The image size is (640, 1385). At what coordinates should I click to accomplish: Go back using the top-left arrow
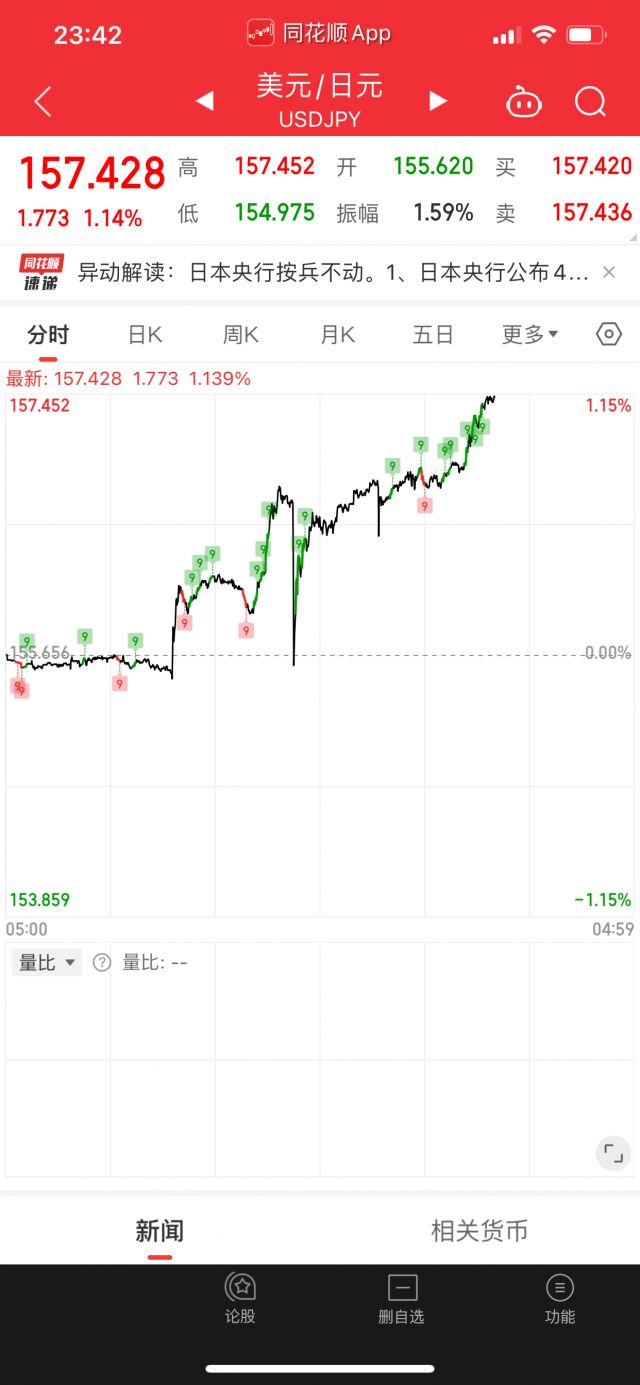[x=42, y=101]
